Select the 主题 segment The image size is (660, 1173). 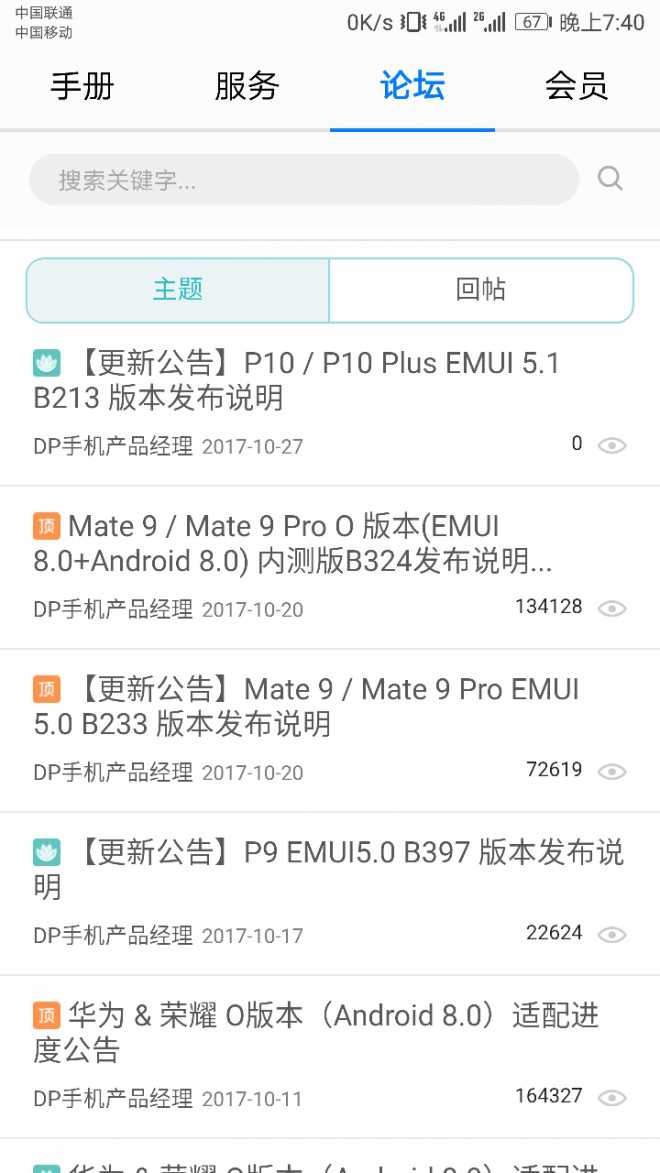pyautogui.click(x=178, y=290)
